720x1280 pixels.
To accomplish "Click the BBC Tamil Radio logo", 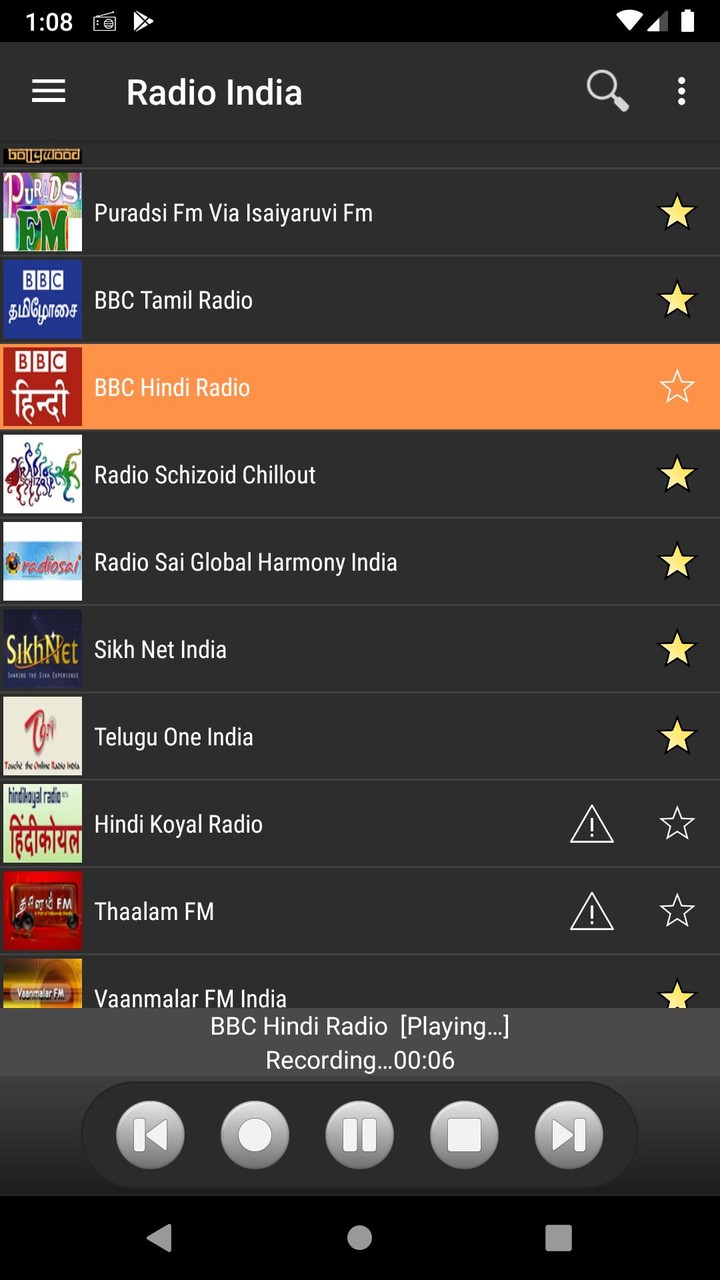I will coord(42,299).
